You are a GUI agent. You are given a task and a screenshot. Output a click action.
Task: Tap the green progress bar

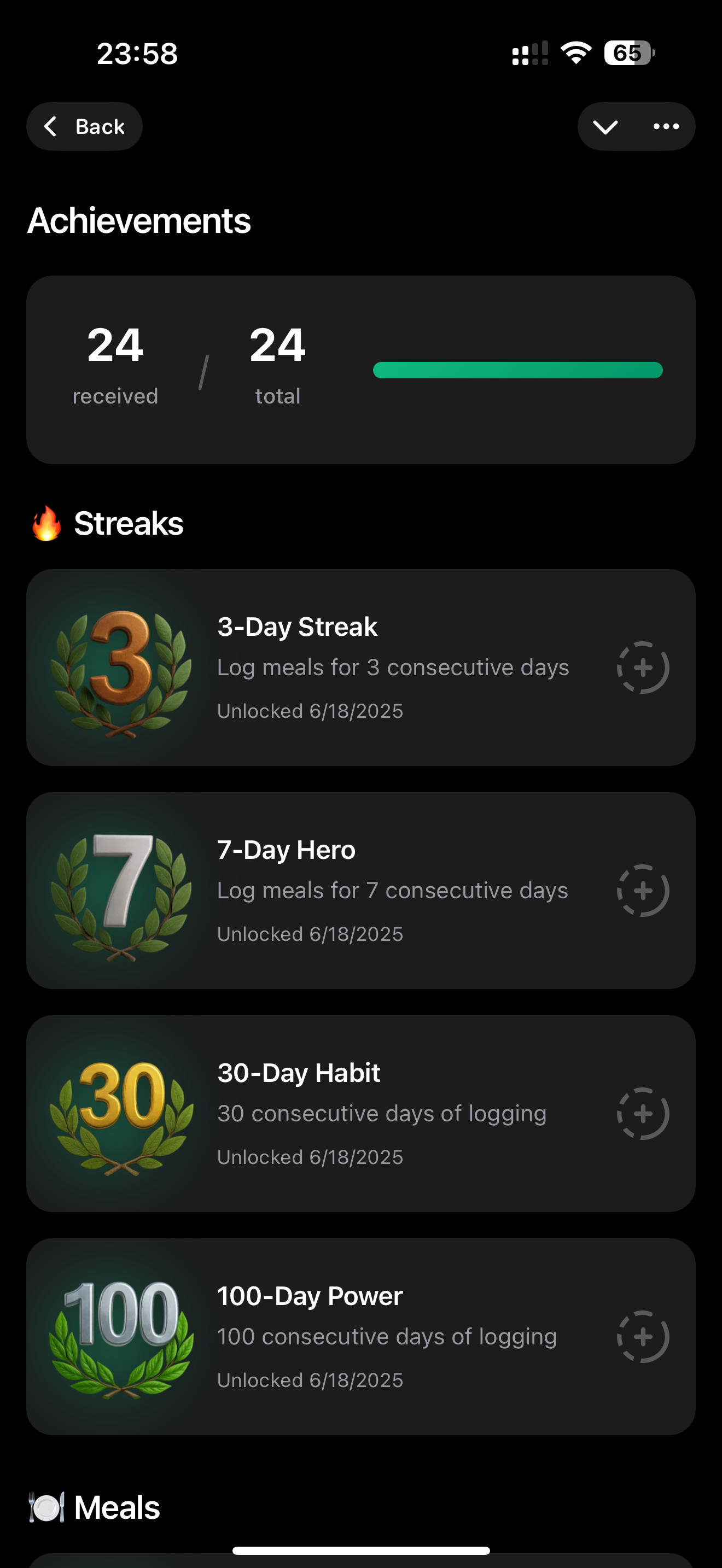click(518, 370)
